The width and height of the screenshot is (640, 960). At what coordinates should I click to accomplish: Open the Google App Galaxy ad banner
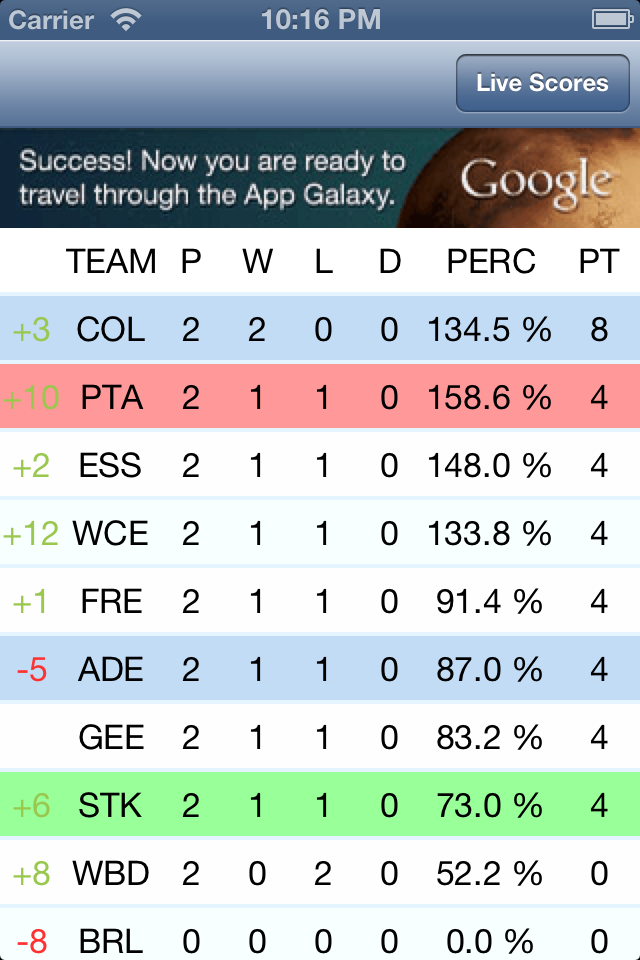pyautogui.click(x=320, y=178)
